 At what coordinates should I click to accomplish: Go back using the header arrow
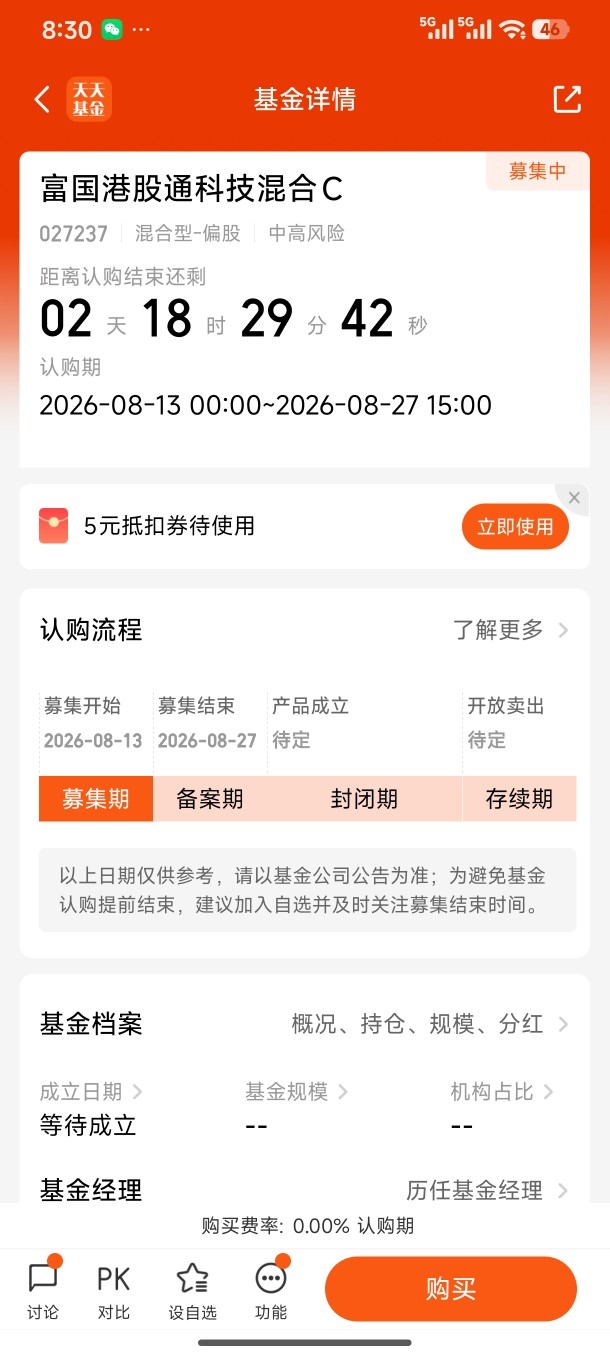[42, 100]
